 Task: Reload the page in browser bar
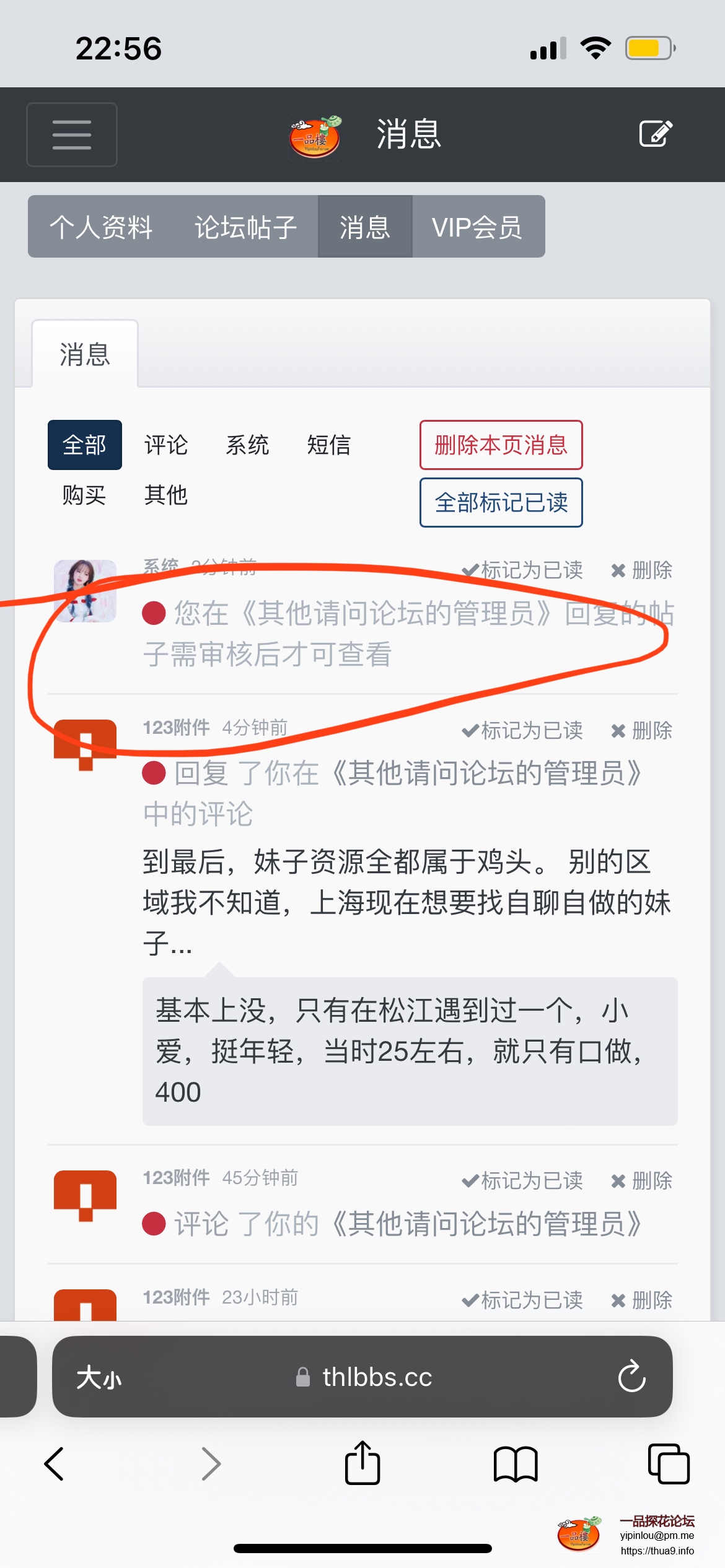[x=631, y=1377]
